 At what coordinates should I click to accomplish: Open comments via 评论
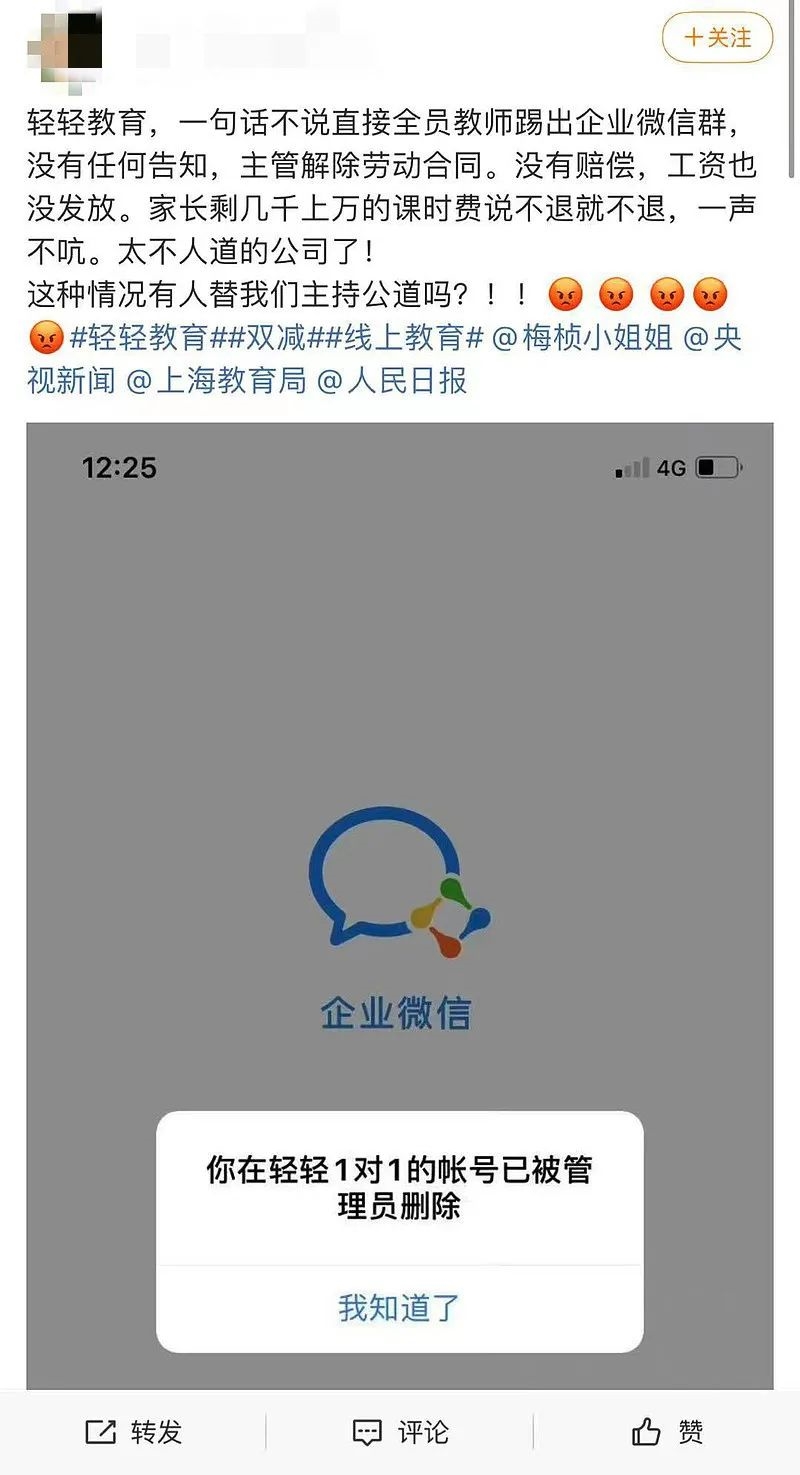click(401, 1432)
